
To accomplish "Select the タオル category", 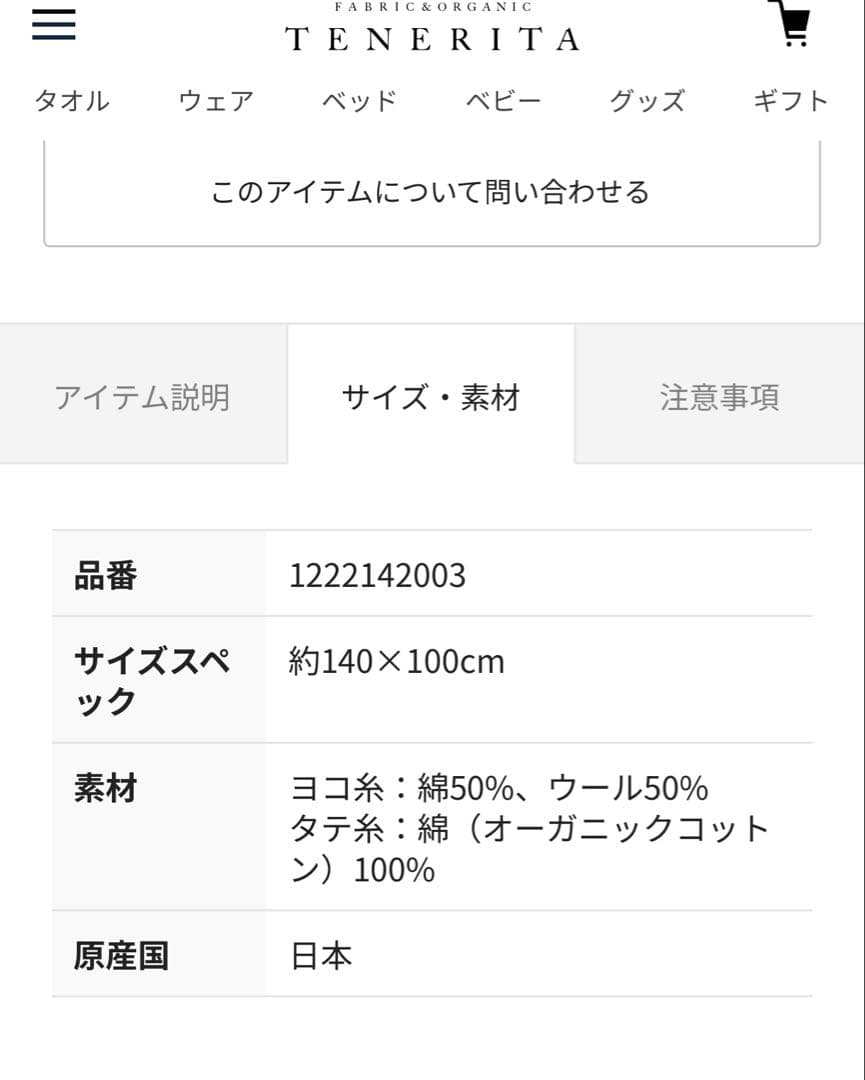I will pos(70,100).
